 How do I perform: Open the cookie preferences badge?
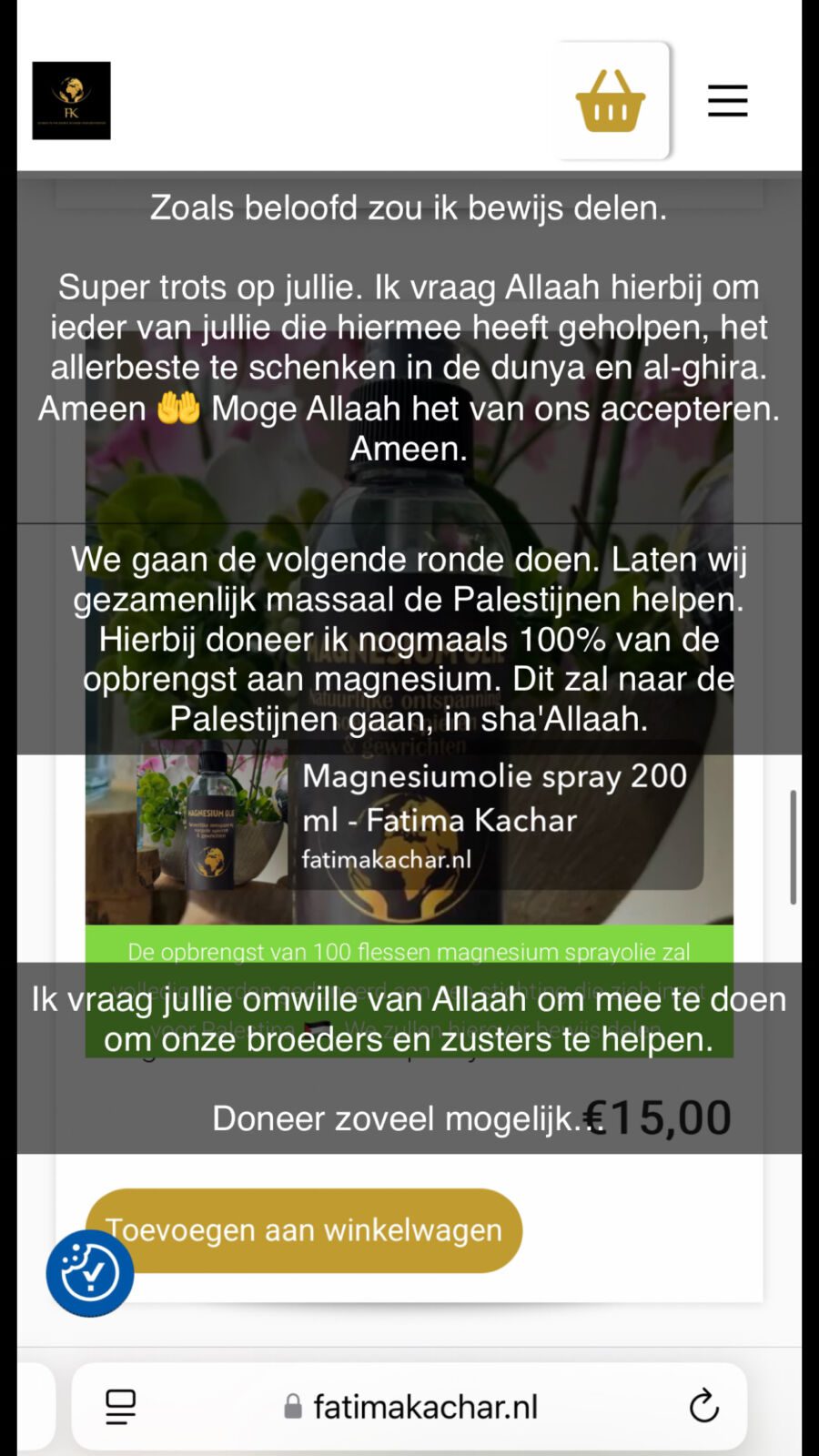[x=90, y=1273]
